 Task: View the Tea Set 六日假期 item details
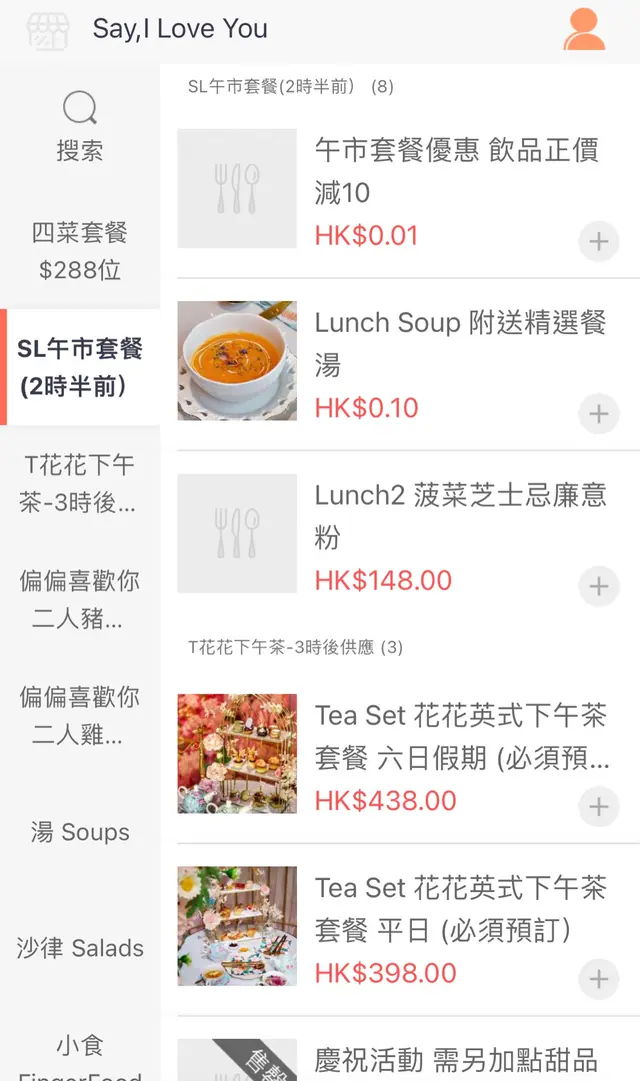click(x=460, y=736)
